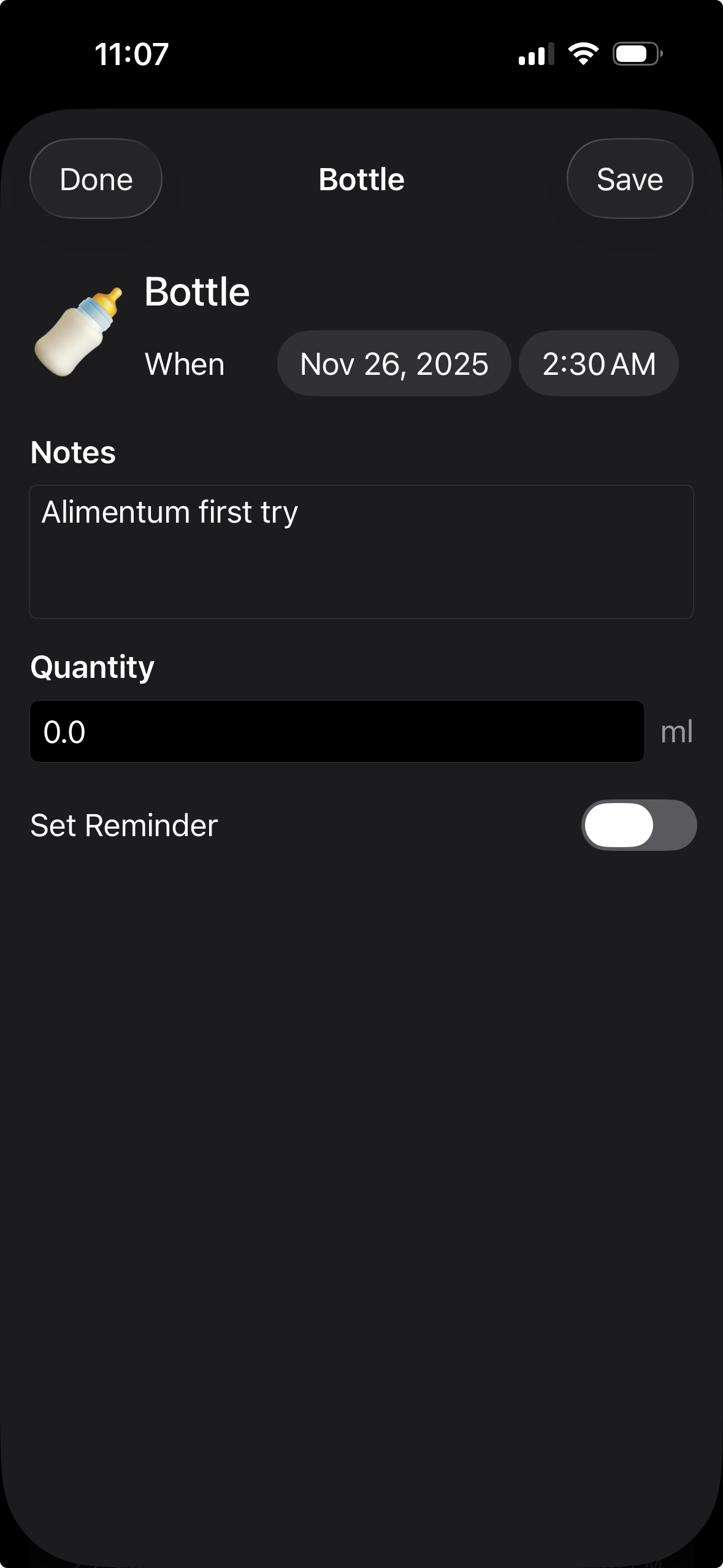
Task: Select the When label
Action: pos(184,363)
